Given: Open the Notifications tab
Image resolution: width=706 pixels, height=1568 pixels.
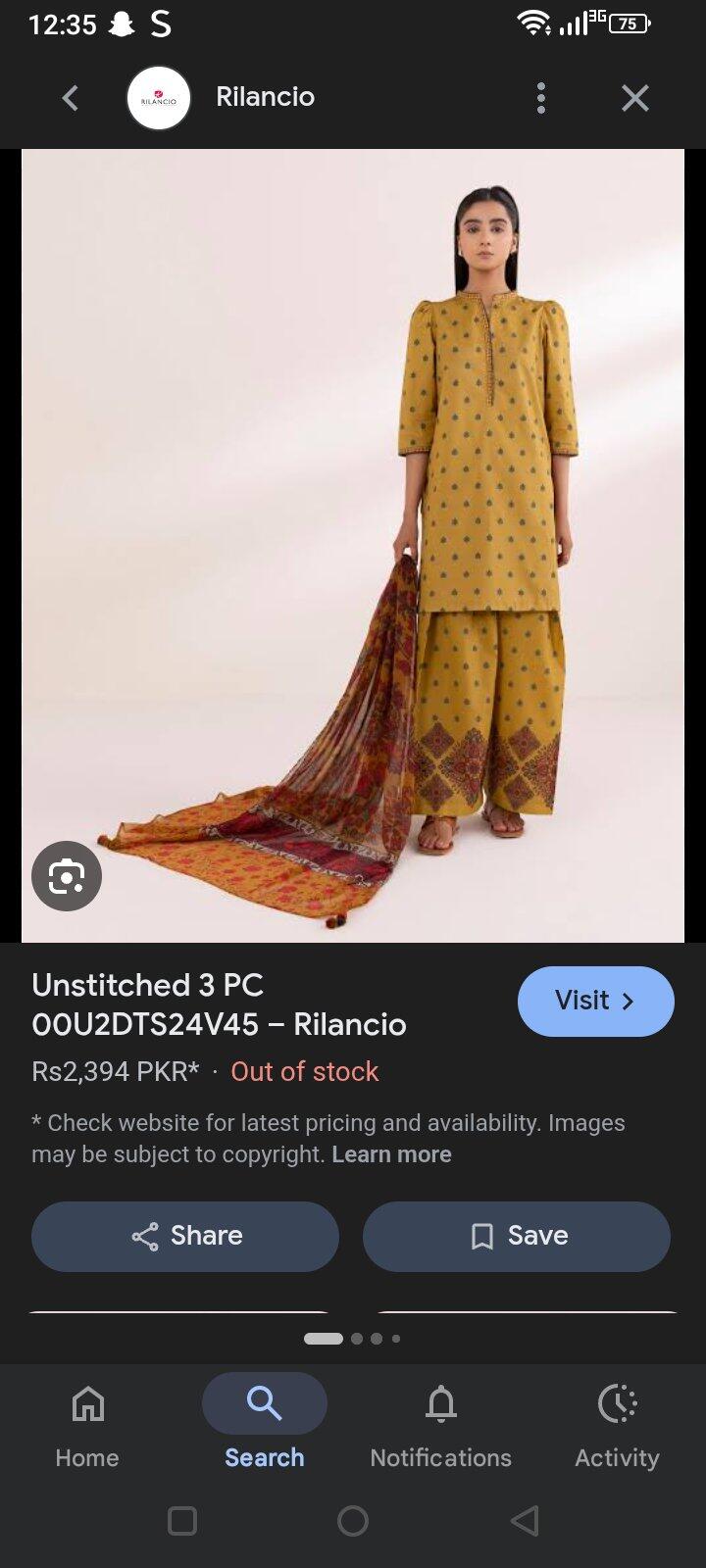Looking at the screenshot, I should point(441,1426).
